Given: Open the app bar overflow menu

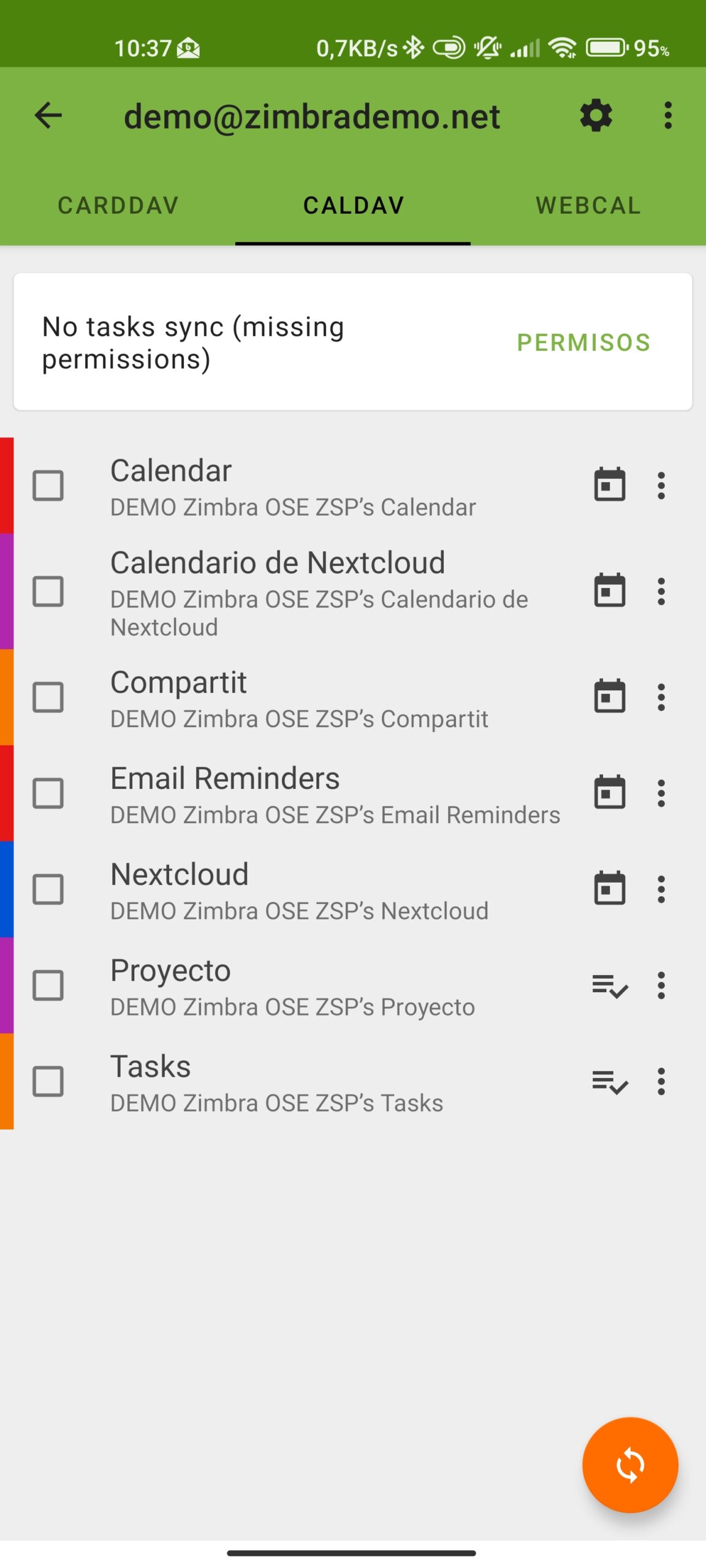Looking at the screenshot, I should tap(667, 116).
